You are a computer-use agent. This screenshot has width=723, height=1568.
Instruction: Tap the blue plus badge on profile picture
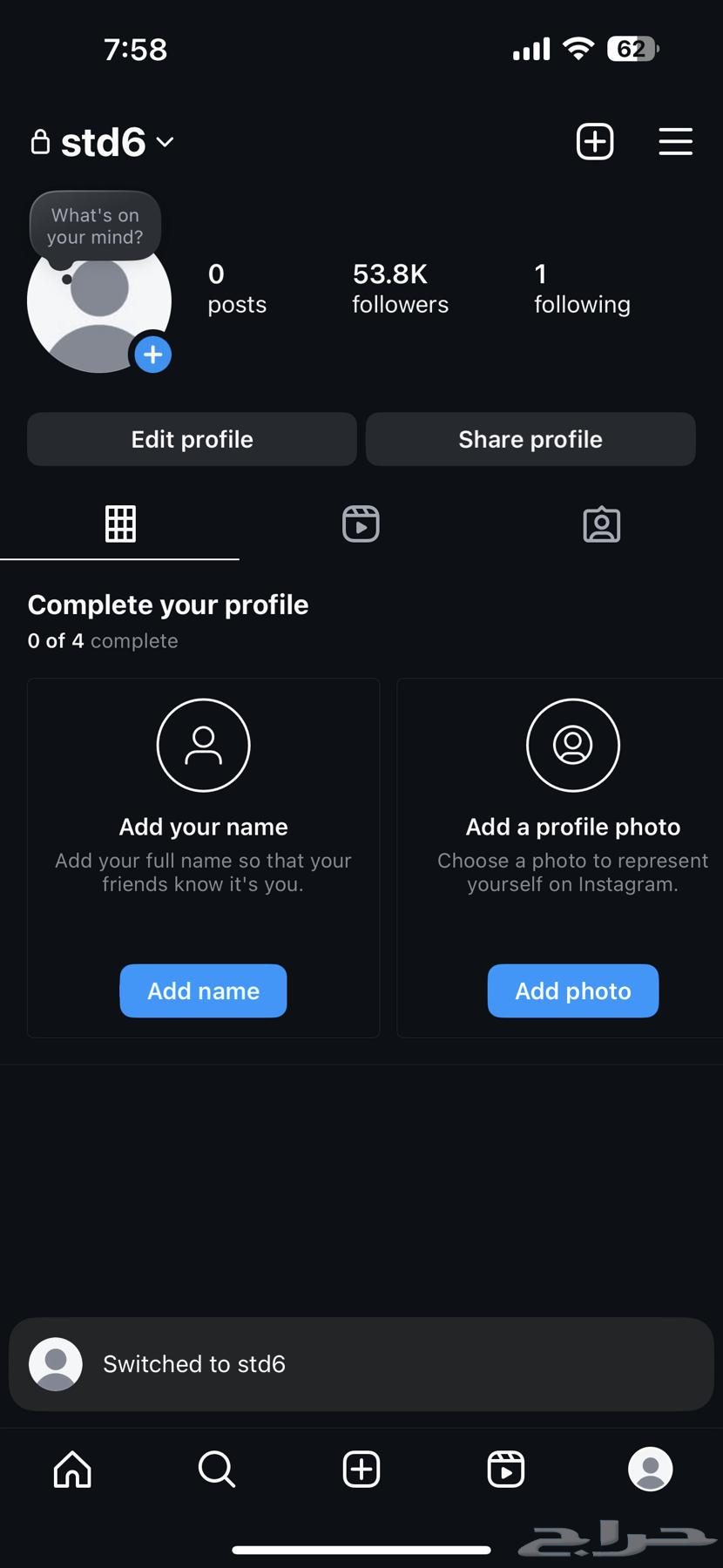152,355
